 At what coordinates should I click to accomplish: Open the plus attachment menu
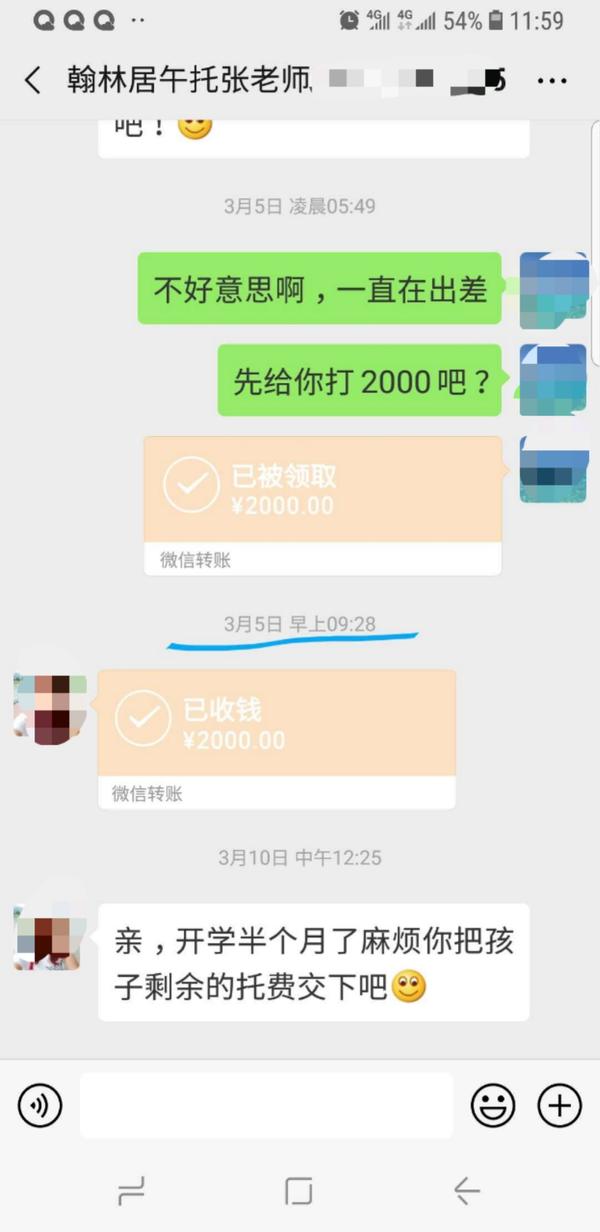point(559,1105)
